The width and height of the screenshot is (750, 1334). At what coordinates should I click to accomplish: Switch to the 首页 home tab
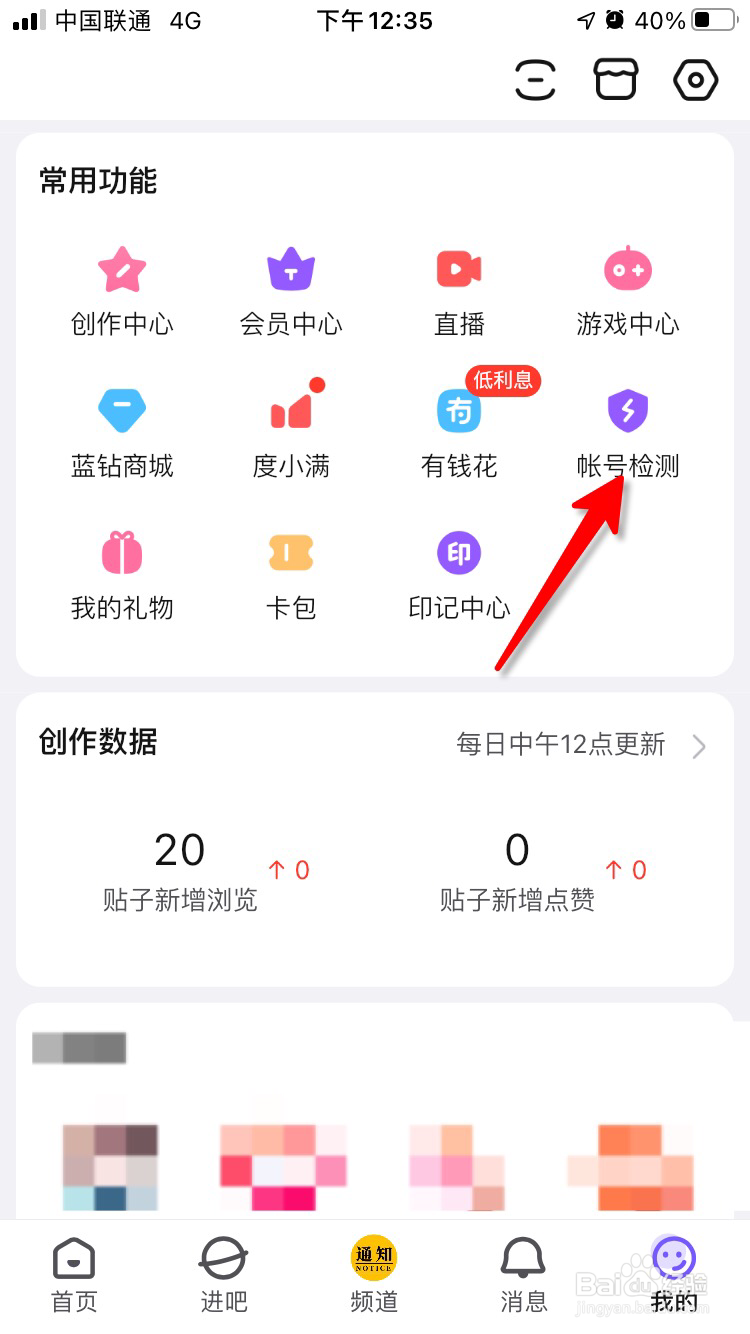72,1275
